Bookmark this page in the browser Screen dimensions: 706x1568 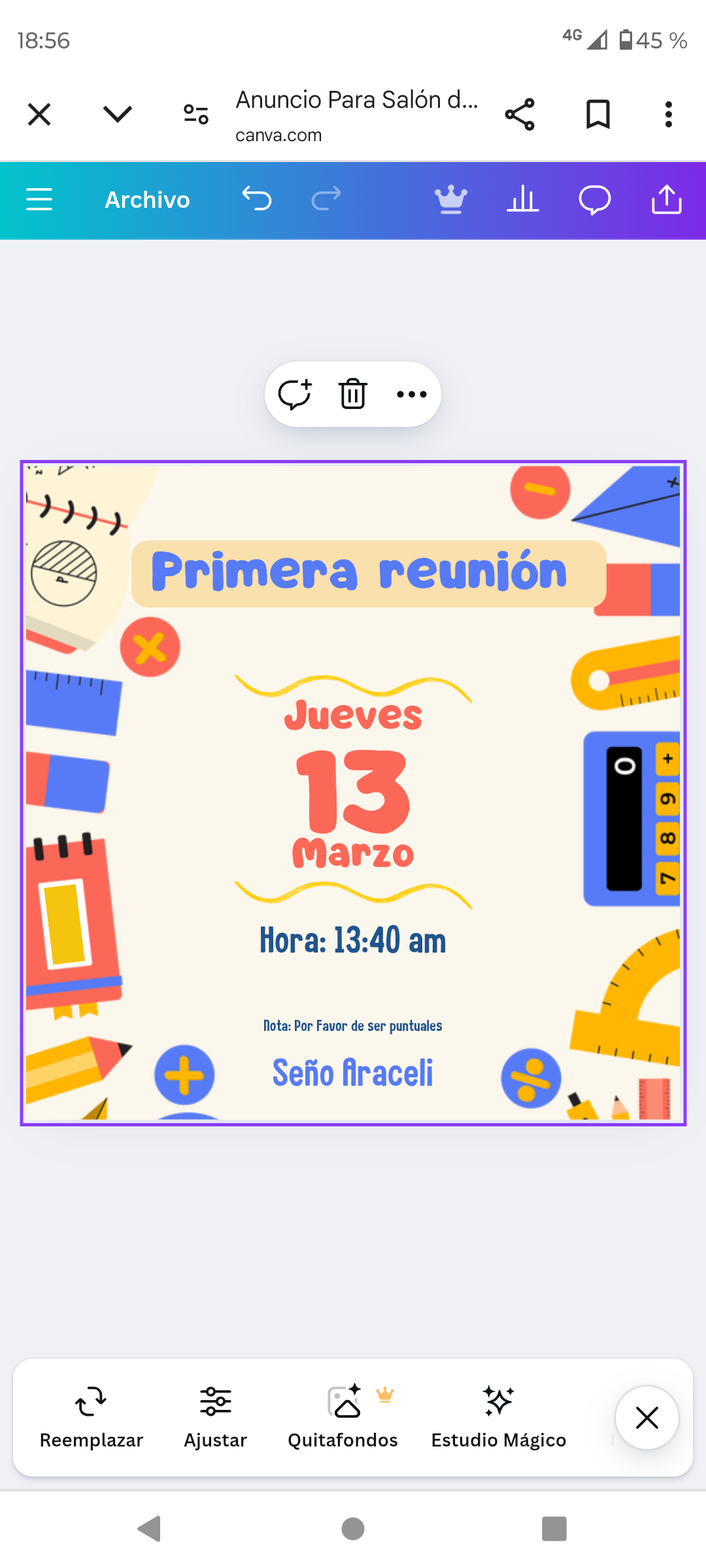pyautogui.click(x=597, y=115)
